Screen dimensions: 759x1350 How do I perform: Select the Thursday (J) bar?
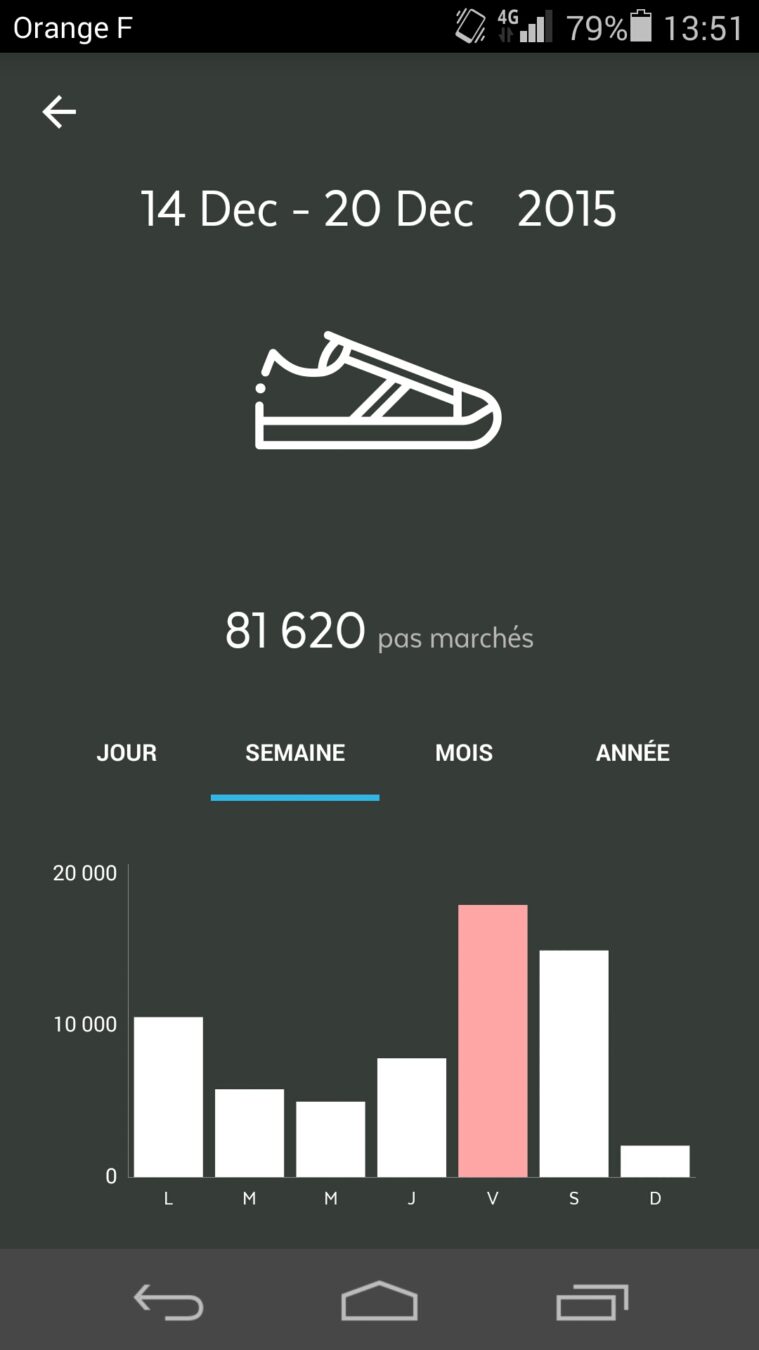pyautogui.click(x=412, y=1117)
